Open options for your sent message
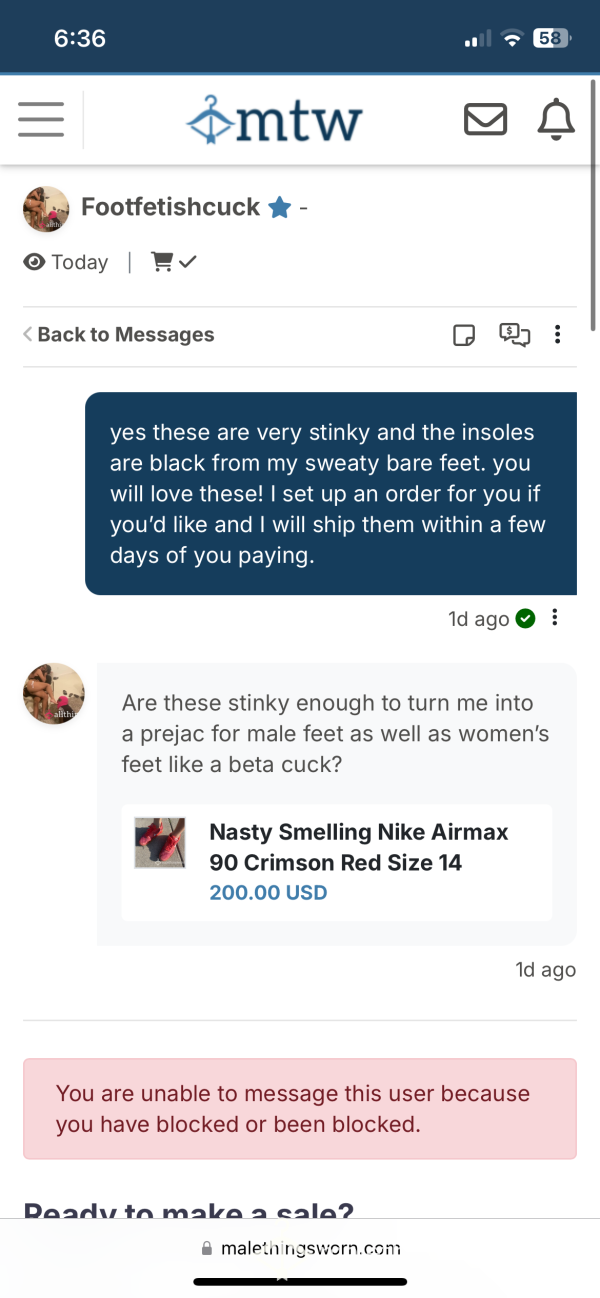The width and height of the screenshot is (600, 1298). (x=554, y=618)
